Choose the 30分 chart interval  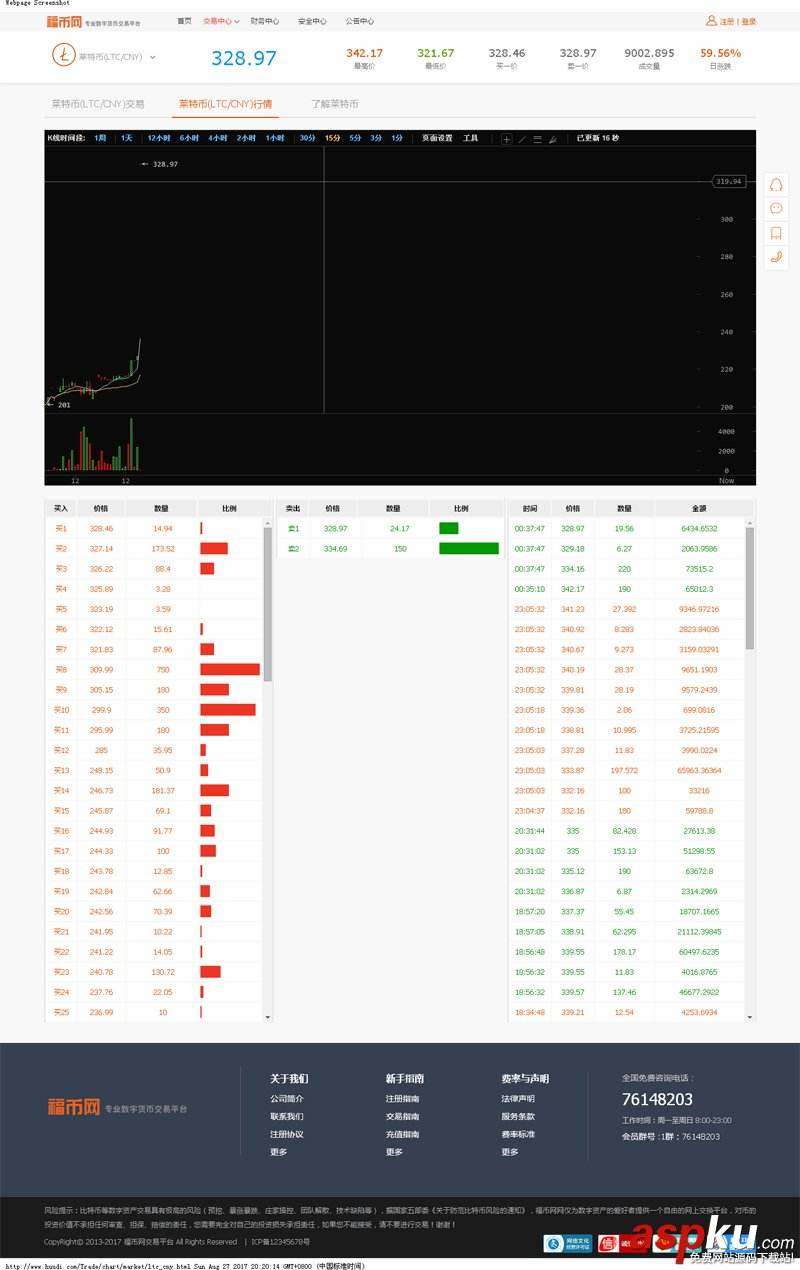307,138
